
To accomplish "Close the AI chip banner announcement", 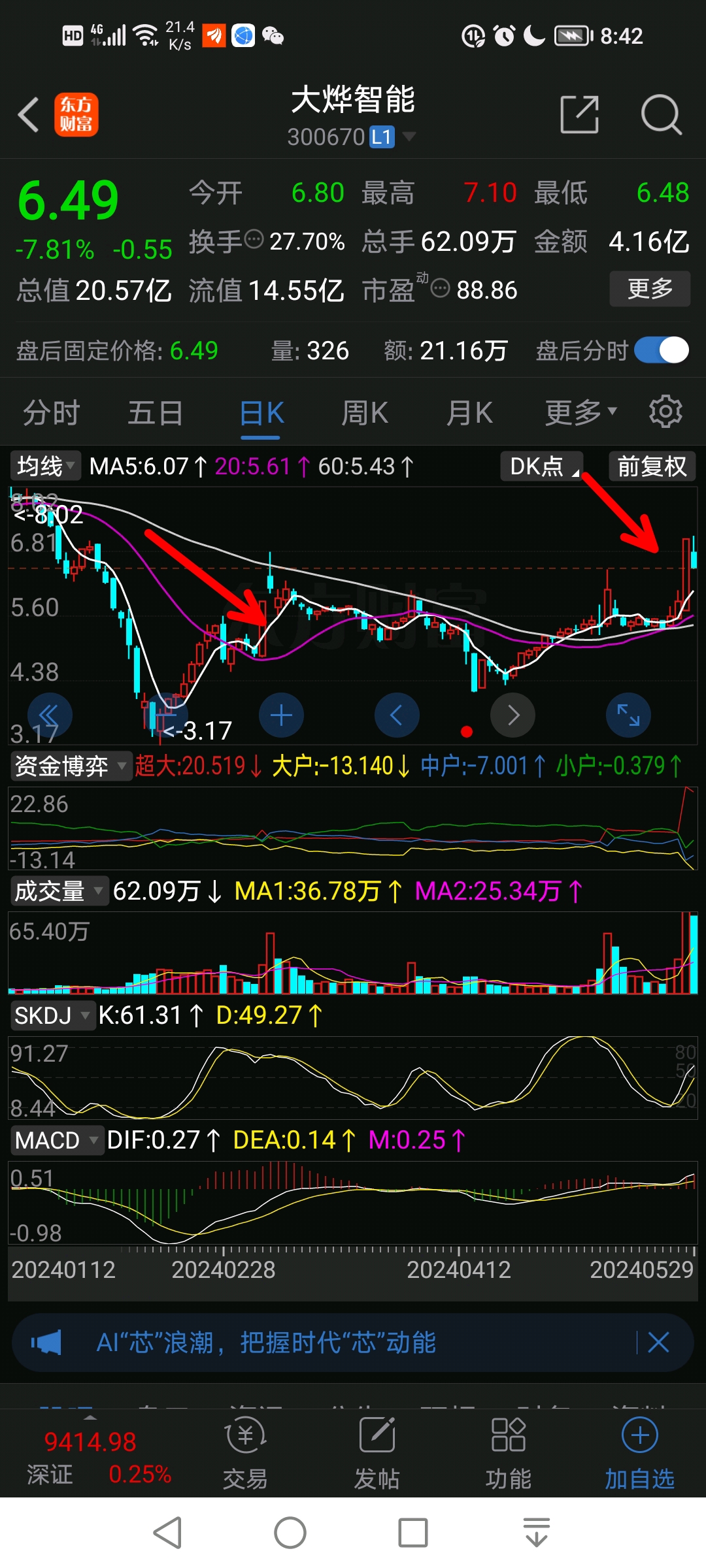I will click(659, 1343).
